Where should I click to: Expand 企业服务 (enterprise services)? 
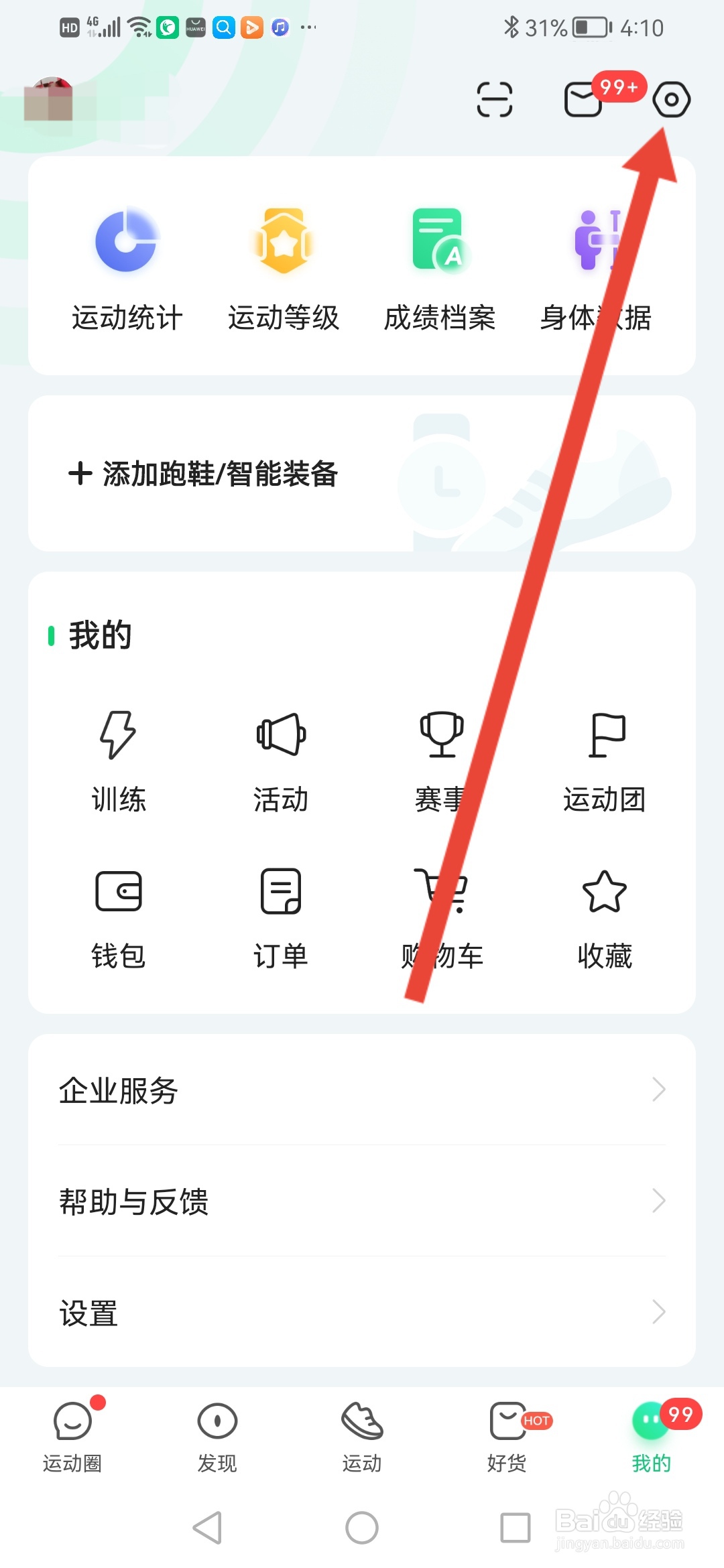362,1090
